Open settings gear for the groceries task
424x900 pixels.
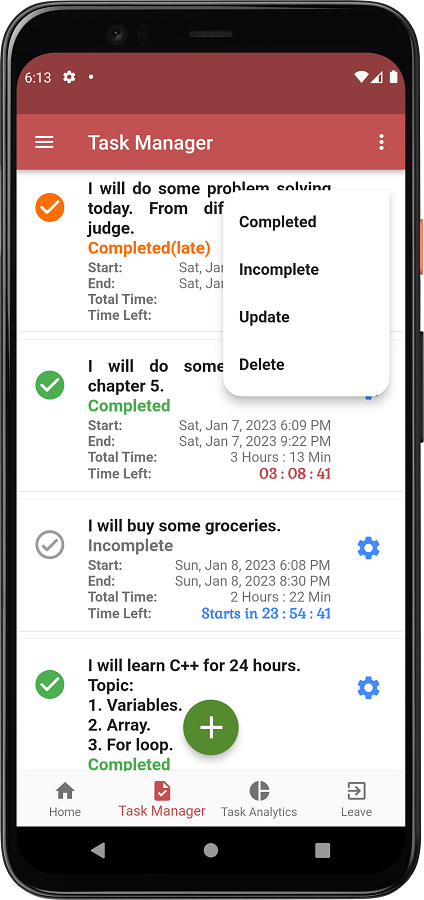(x=368, y=548)
